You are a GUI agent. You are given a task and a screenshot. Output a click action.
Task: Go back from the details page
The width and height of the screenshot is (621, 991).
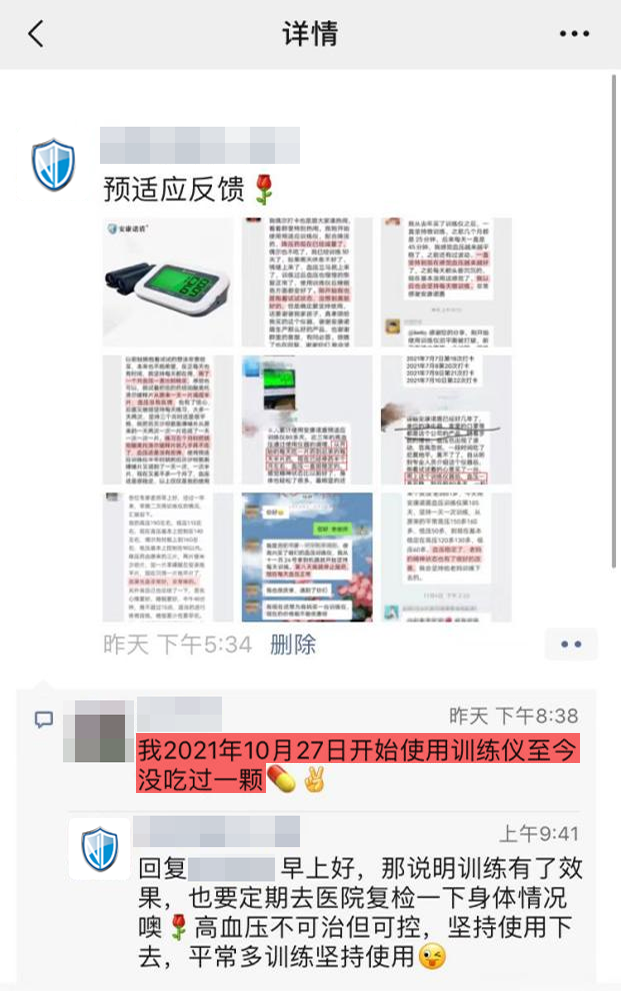click(36, 34)
